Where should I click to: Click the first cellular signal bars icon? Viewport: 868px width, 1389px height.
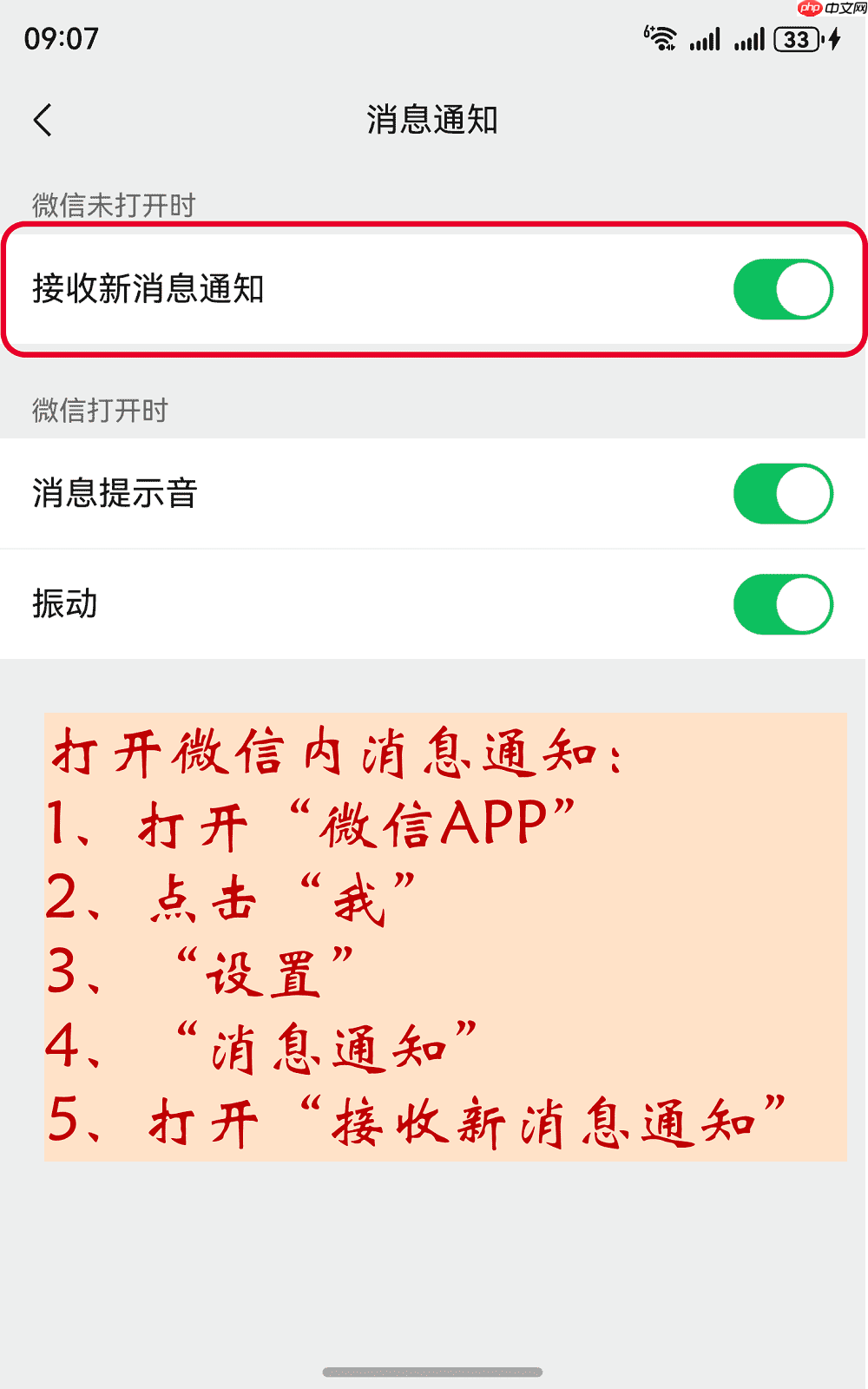pyautogui.click(x=705, y=39)
